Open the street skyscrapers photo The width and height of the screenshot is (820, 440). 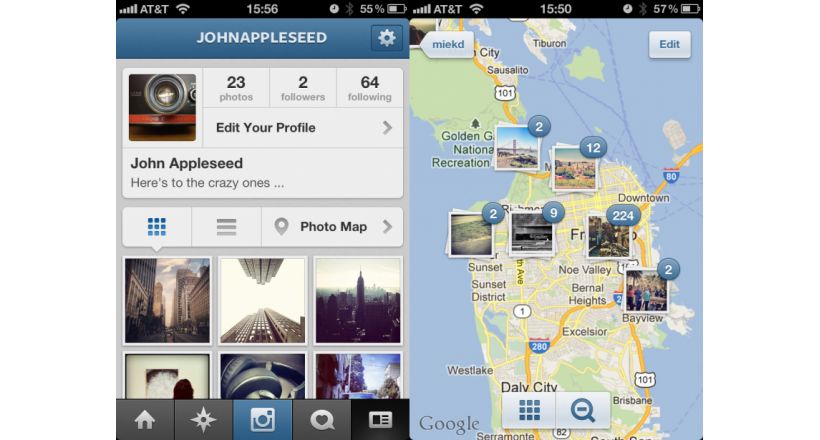pos(167,300)
